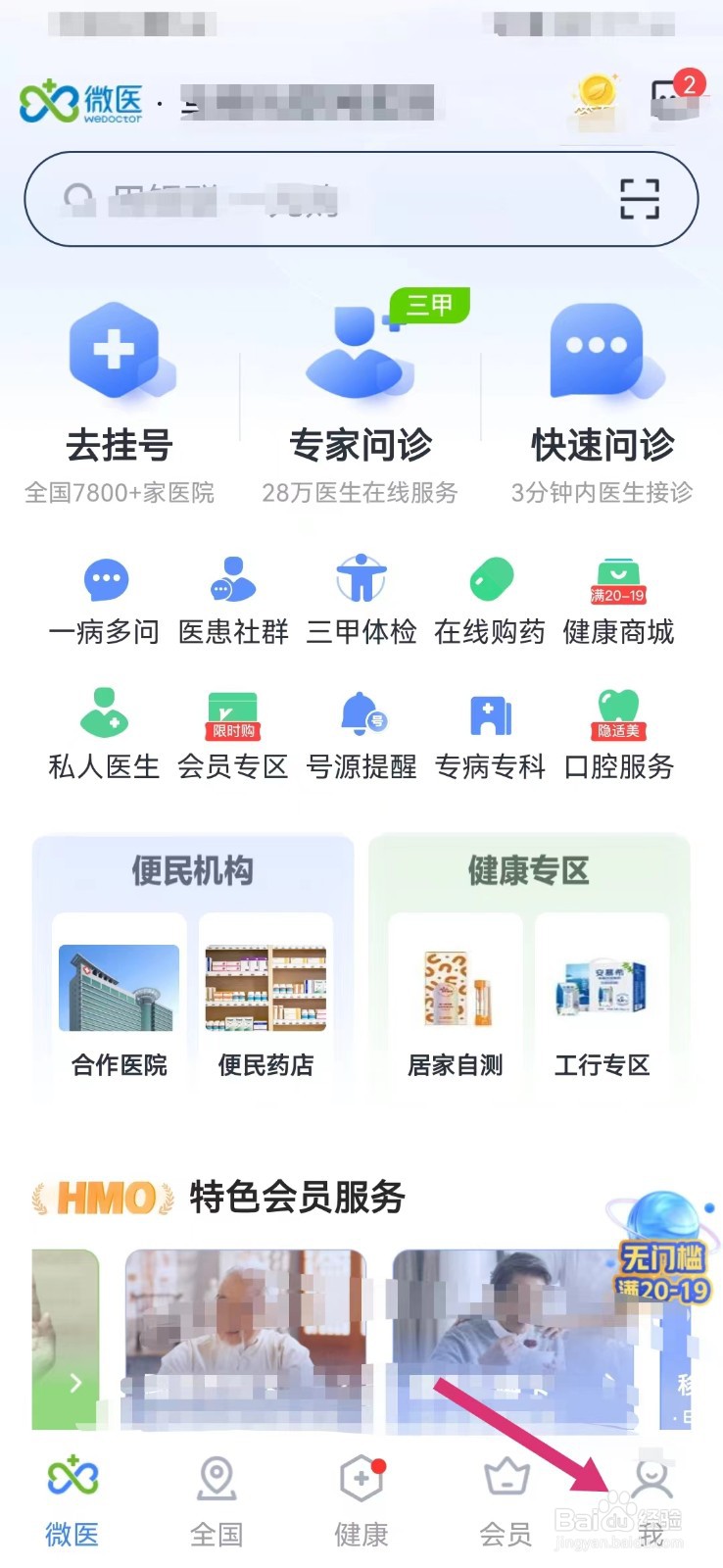
Task: Open the 工行专区 card
Action: tap(602, 1009)
